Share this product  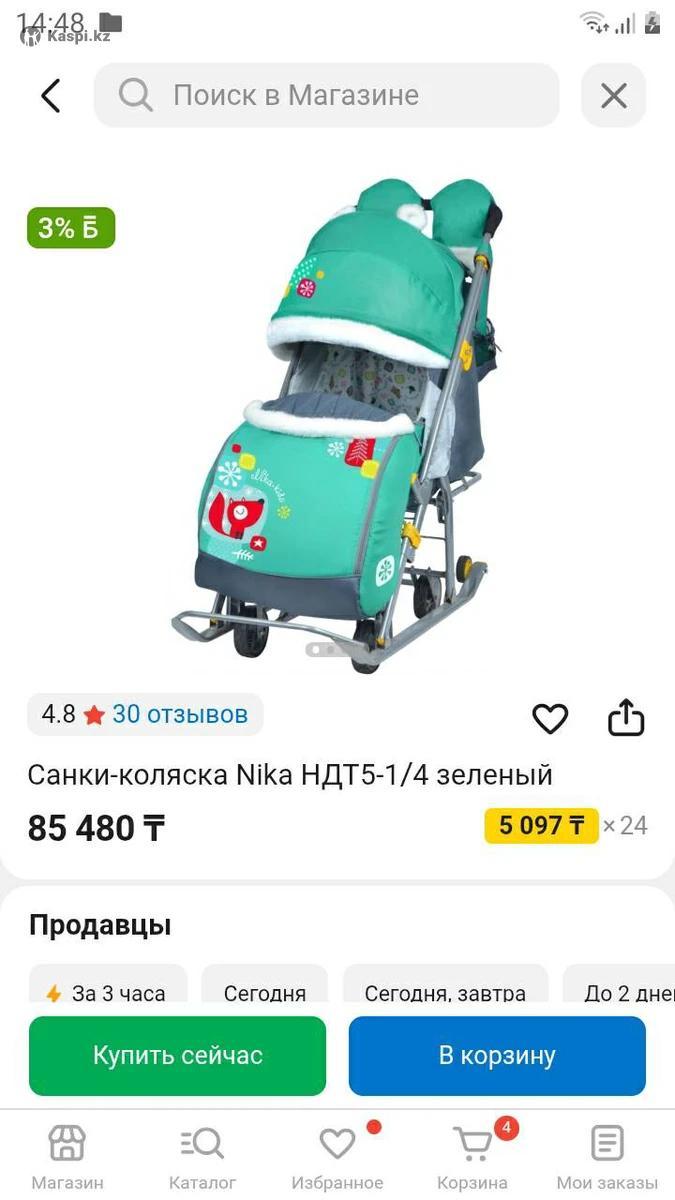(x=626, y=717)
